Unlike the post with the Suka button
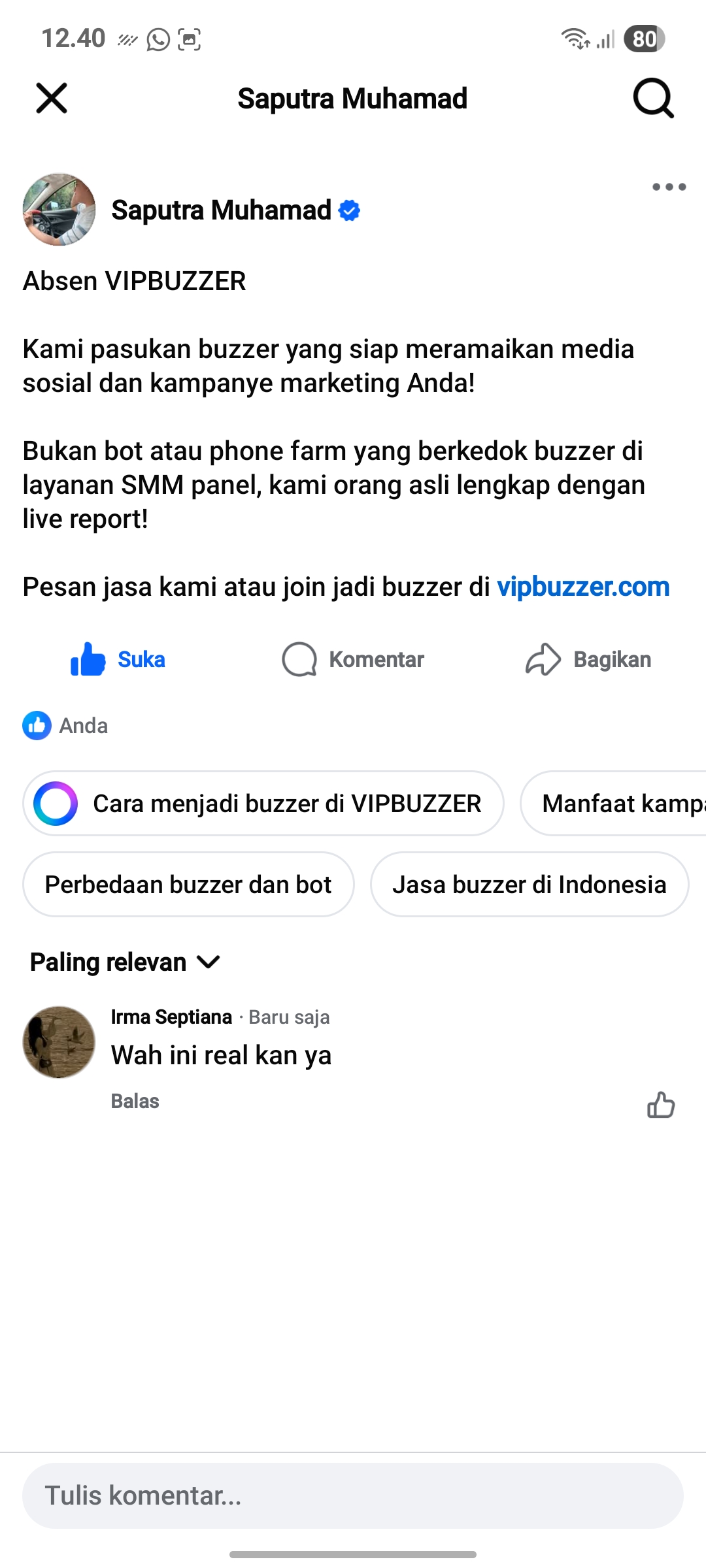The height and width of the screenshot is (1568, 706). 118,659
